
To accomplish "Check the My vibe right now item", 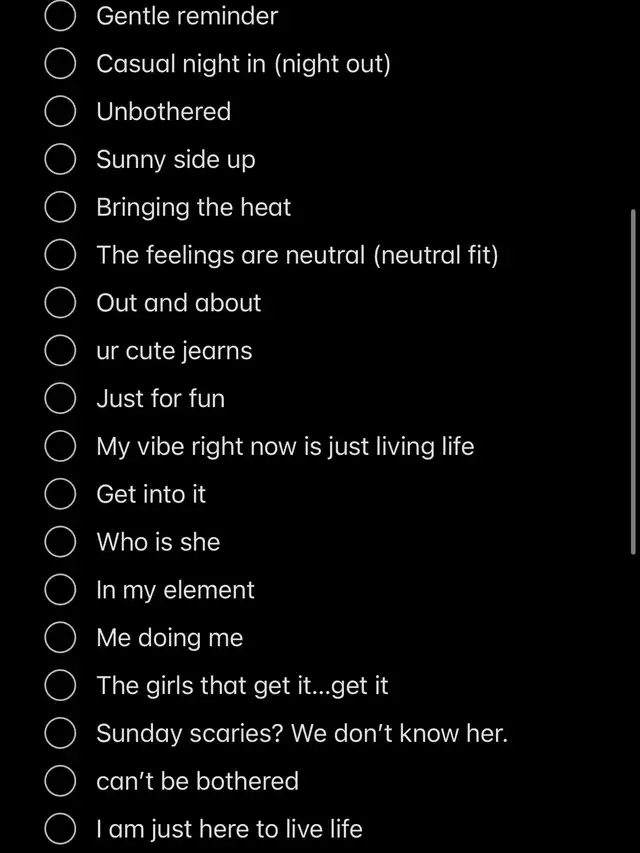I will pyautogui.click(x=61, y=447).
